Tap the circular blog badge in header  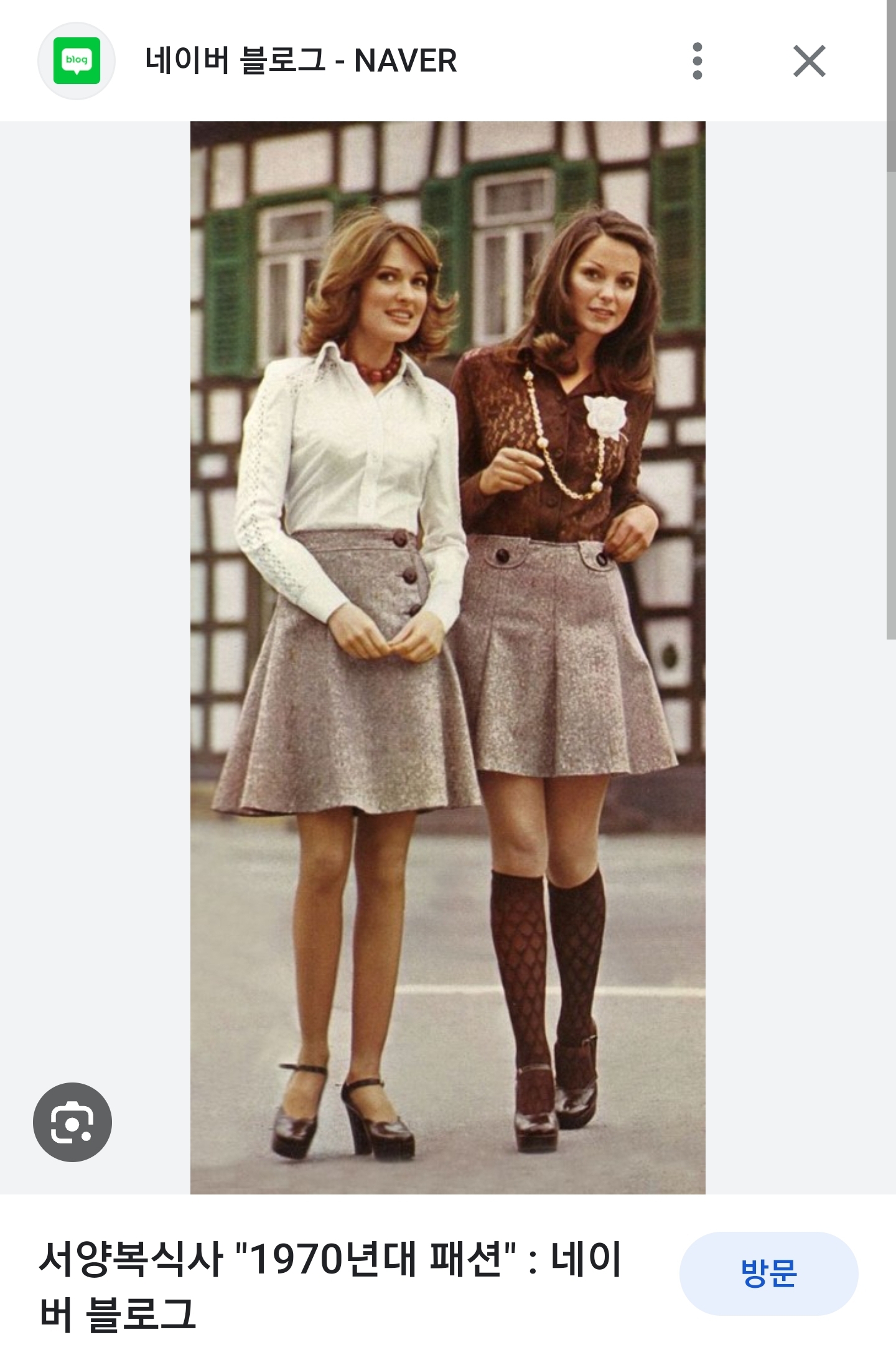pos(77,60)
